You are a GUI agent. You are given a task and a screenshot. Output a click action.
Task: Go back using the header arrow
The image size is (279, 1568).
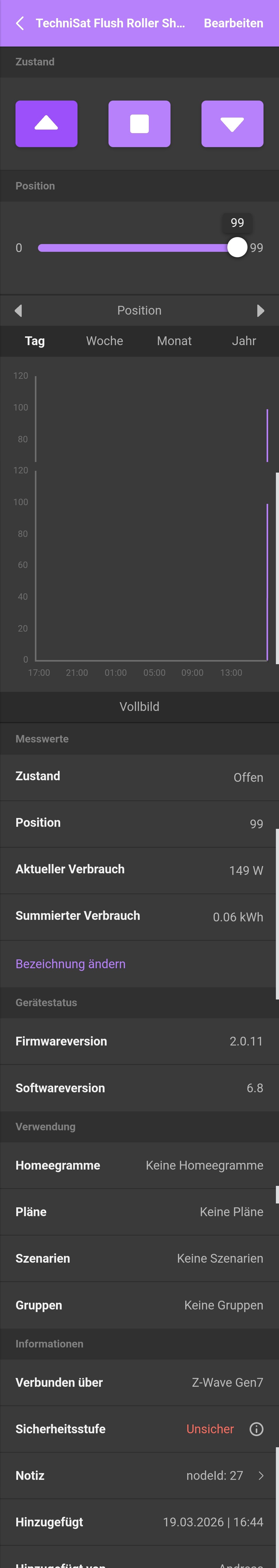point(19,23)
